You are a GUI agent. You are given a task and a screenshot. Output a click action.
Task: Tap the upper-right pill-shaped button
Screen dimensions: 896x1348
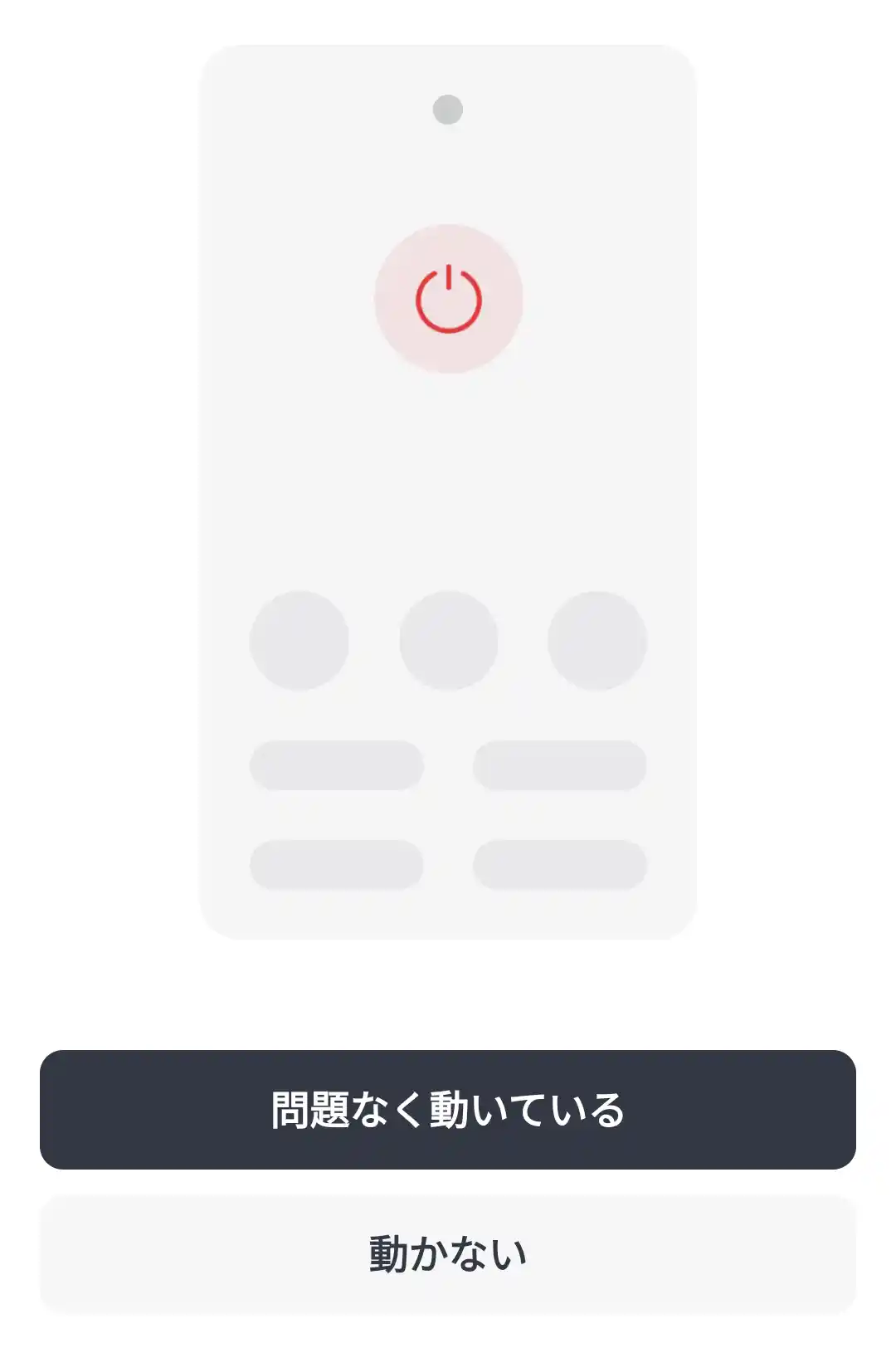coord(560,765)
